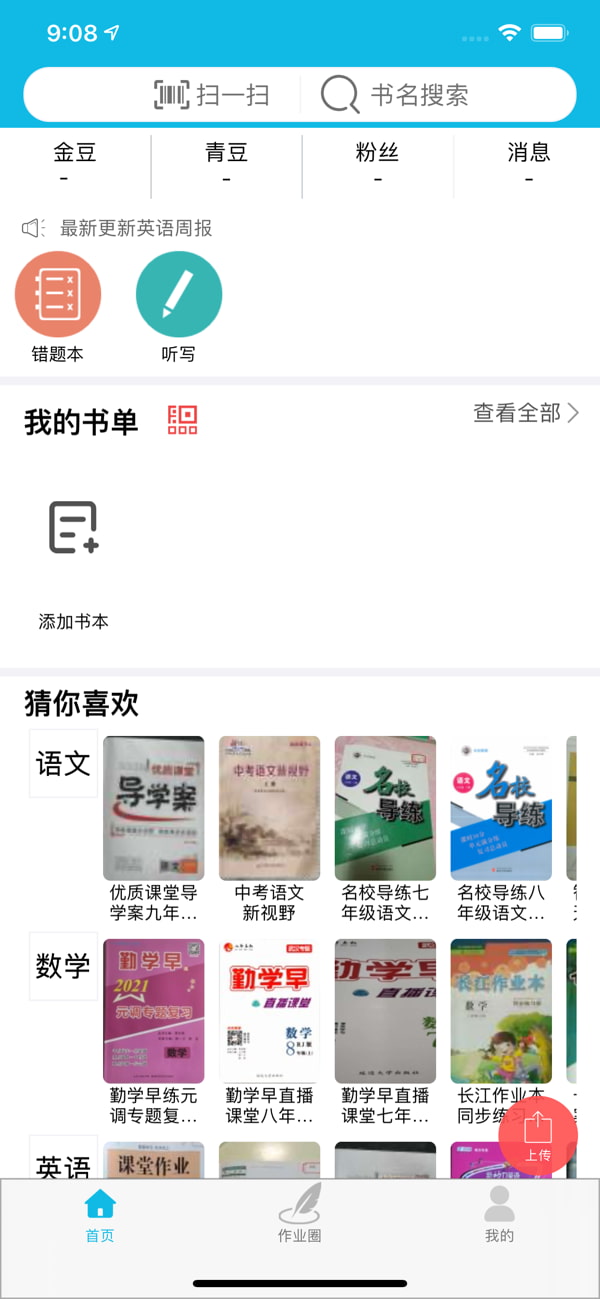Select the 数学 subject category
The width and height of the screenshot is (600, 1299).
click(63, 966)
